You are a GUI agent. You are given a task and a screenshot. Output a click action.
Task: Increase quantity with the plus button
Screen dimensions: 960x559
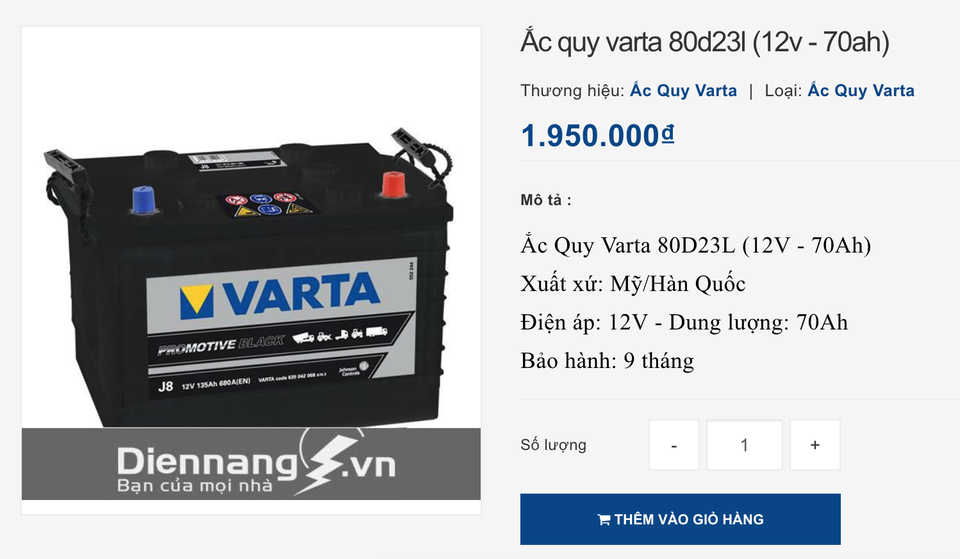pyautogui.click(x=815, y=445)
